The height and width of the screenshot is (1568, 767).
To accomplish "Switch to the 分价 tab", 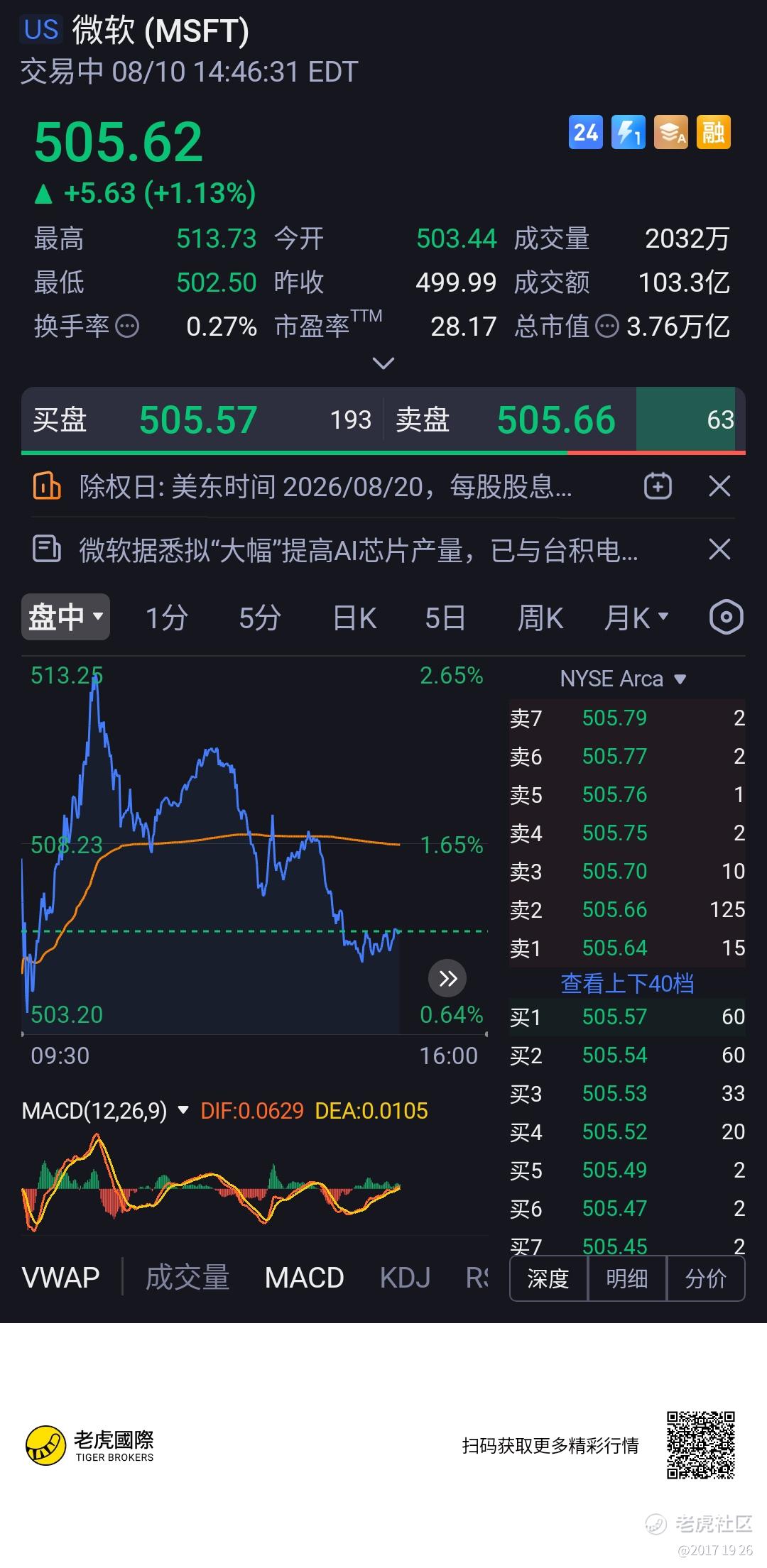I will [x=706, y=1278].
